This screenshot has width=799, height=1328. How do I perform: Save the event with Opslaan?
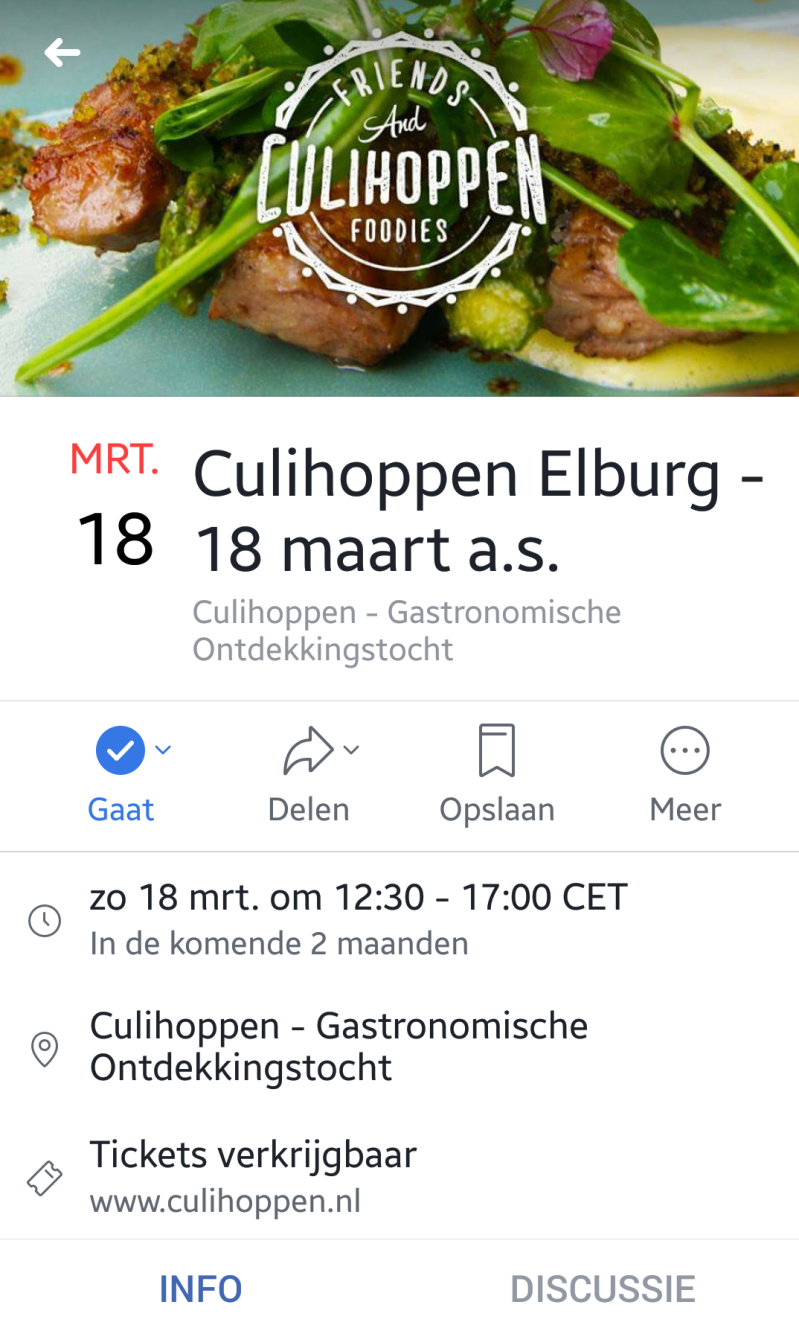point(497,772)
